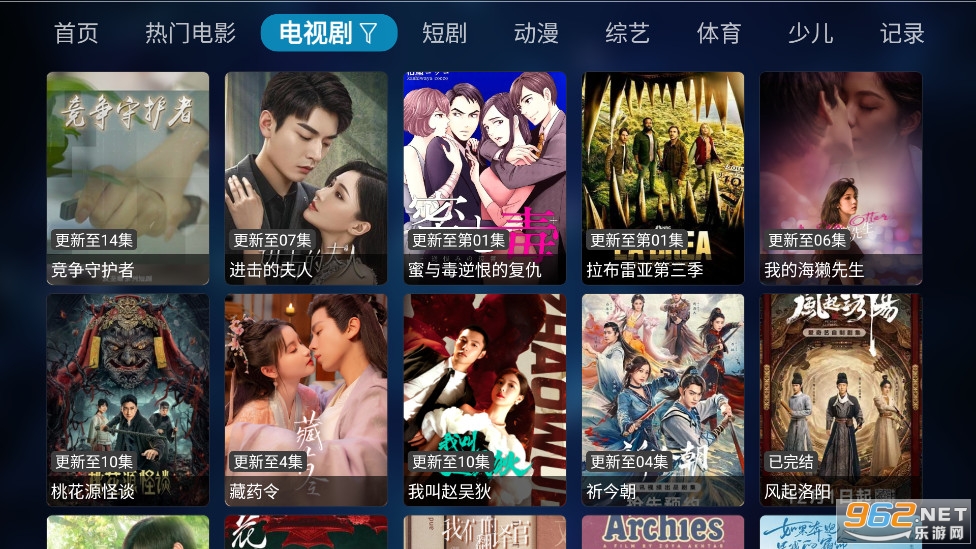
Task: Open the drama 竞争守护者
Action: coord(128,177)
